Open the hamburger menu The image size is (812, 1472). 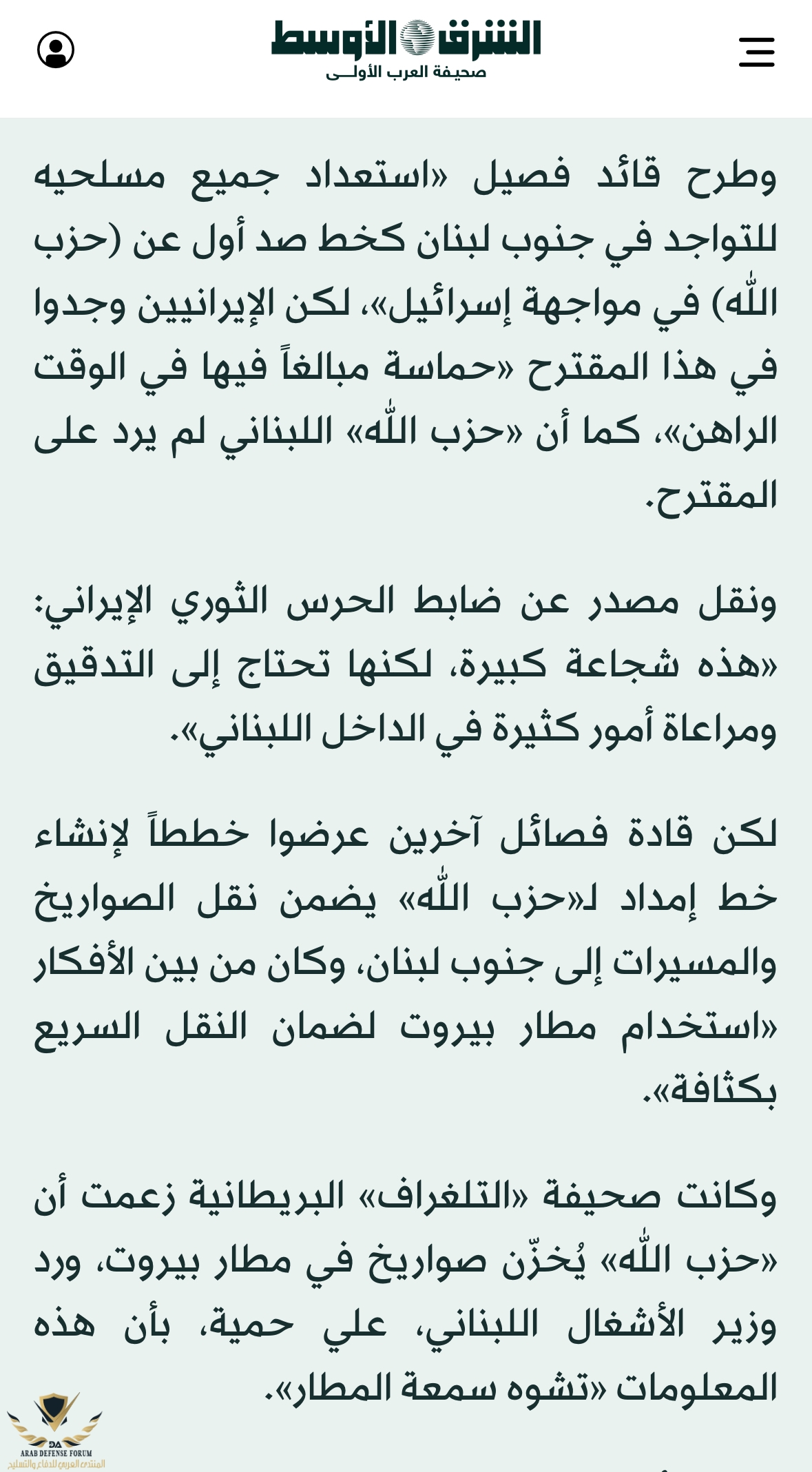pos(756,52)
